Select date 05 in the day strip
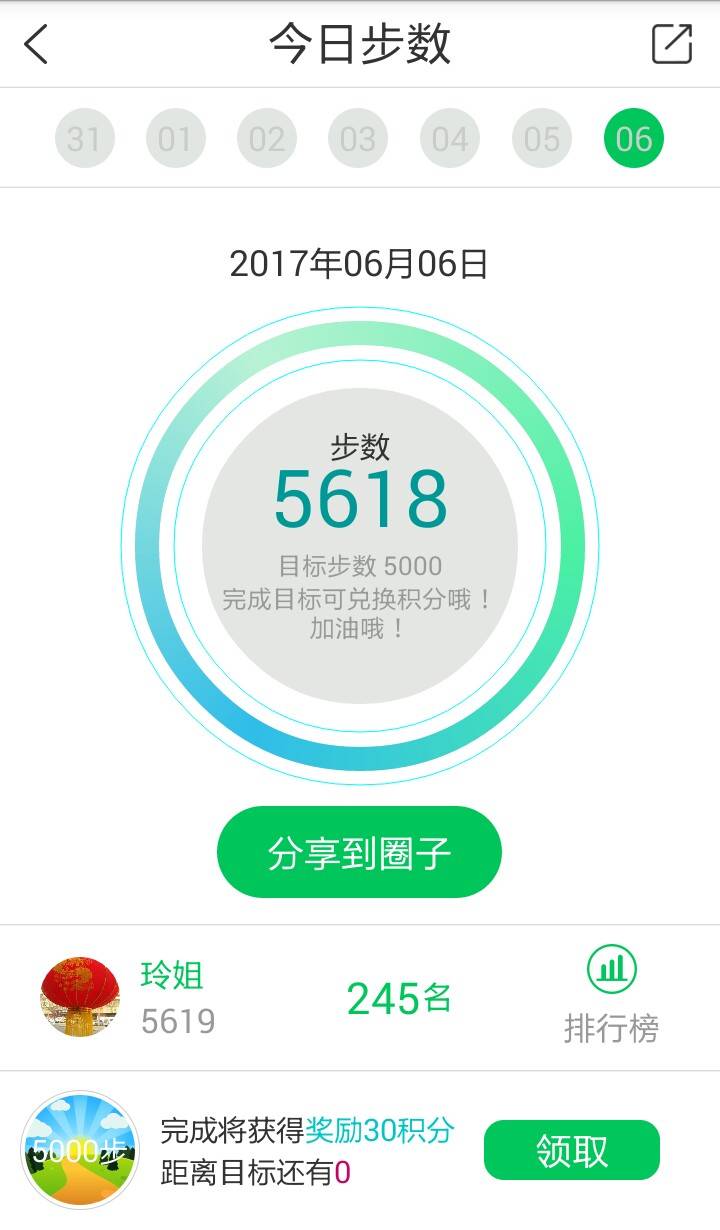This screenshot has height=1230, width=720. click(542, 138)
